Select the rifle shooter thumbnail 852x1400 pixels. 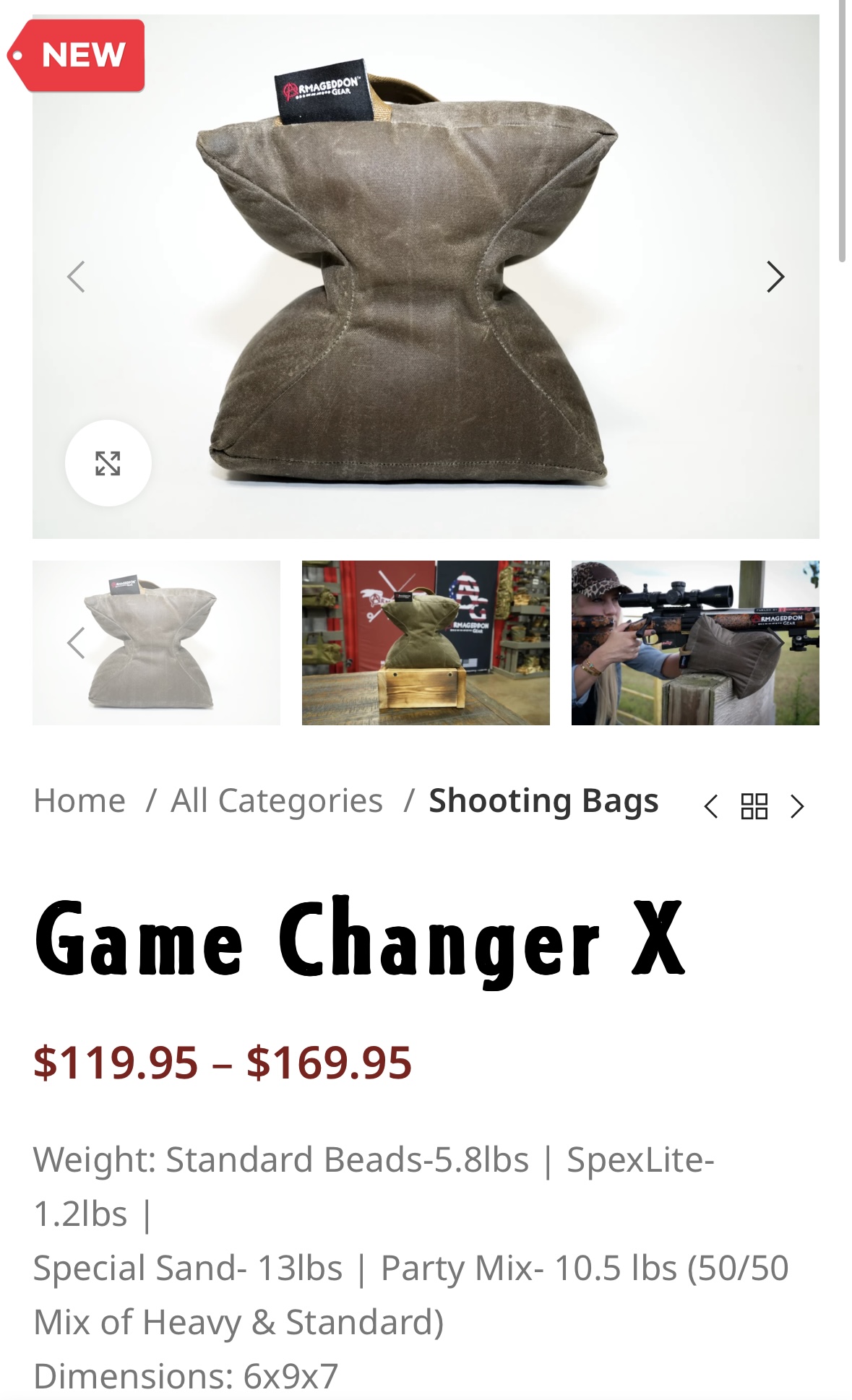[x=695, y=642]
